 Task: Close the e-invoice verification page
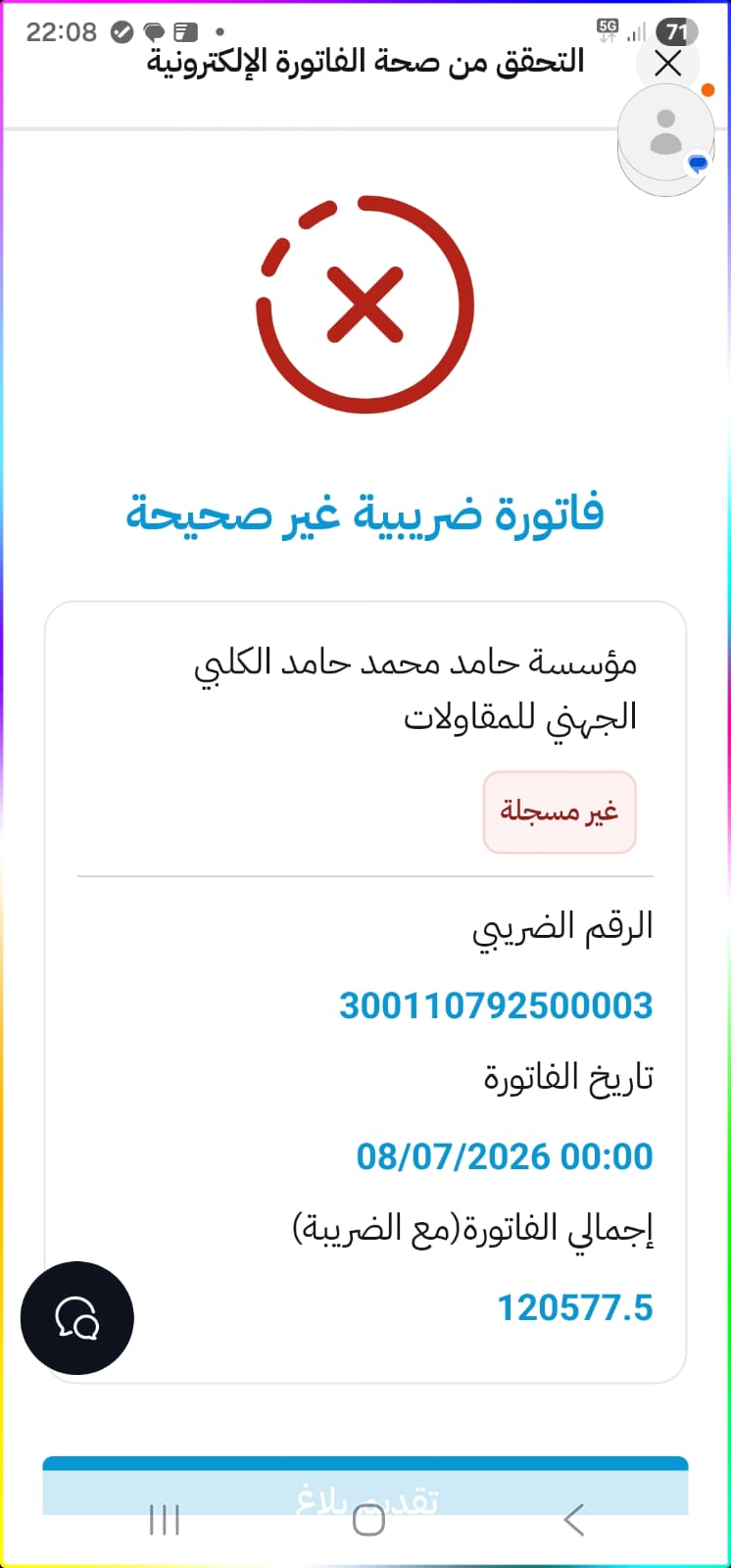click(x=668, y=65)
